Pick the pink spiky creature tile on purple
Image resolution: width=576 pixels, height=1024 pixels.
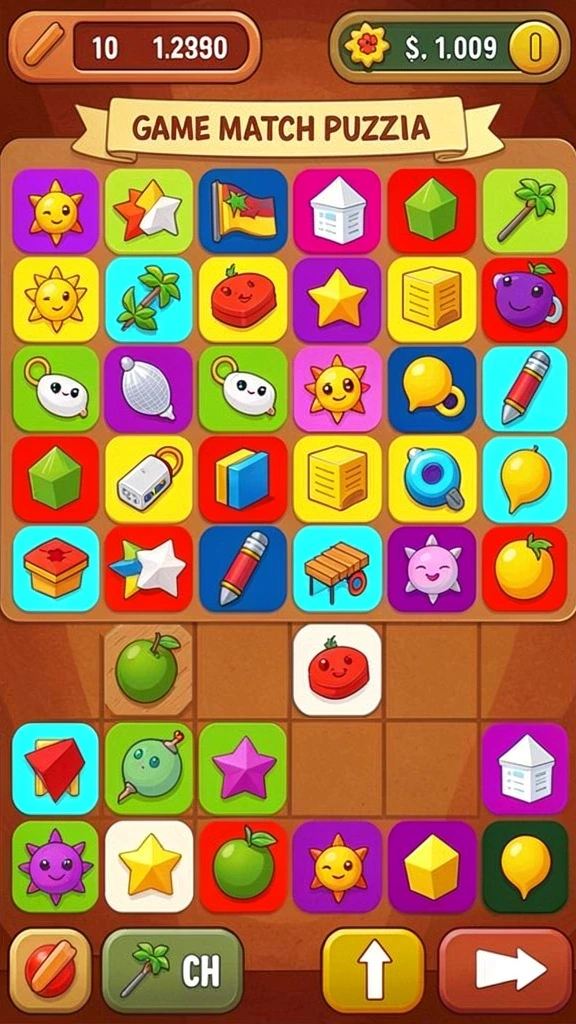pos(432,568)
